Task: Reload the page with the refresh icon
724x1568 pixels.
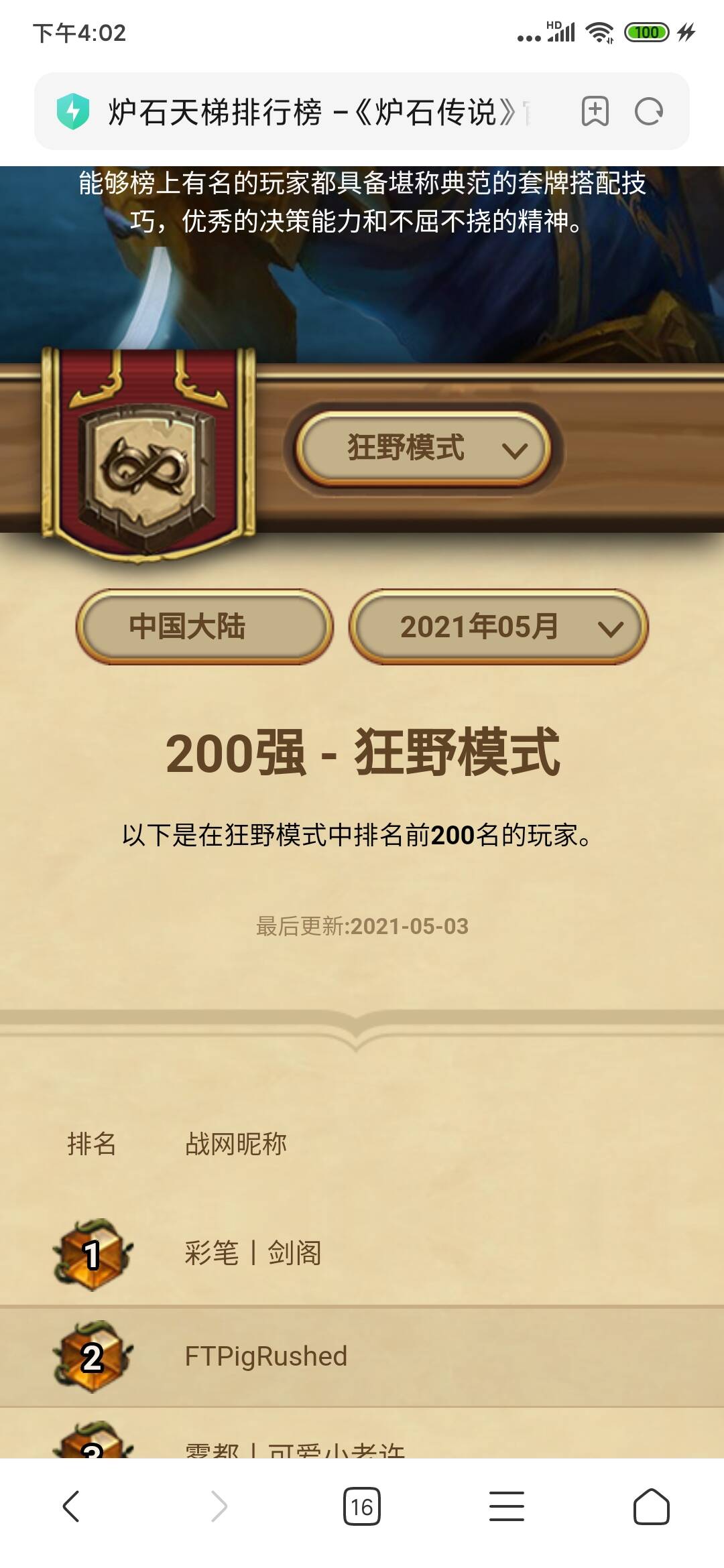Action: click(x=648, y=111)
